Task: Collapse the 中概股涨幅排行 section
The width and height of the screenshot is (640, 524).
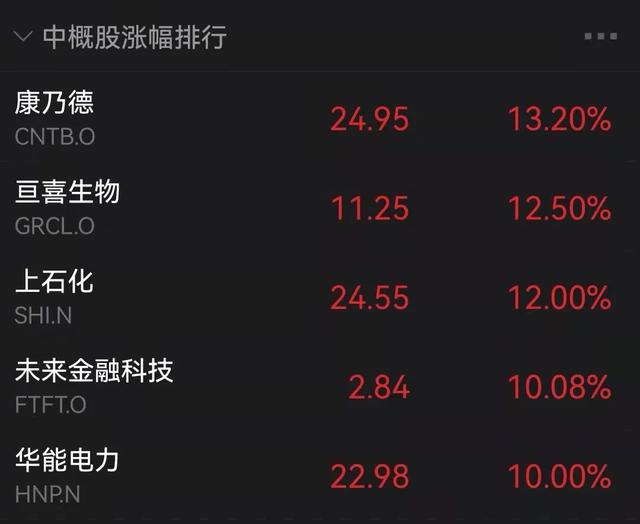Action: [23, 37]
